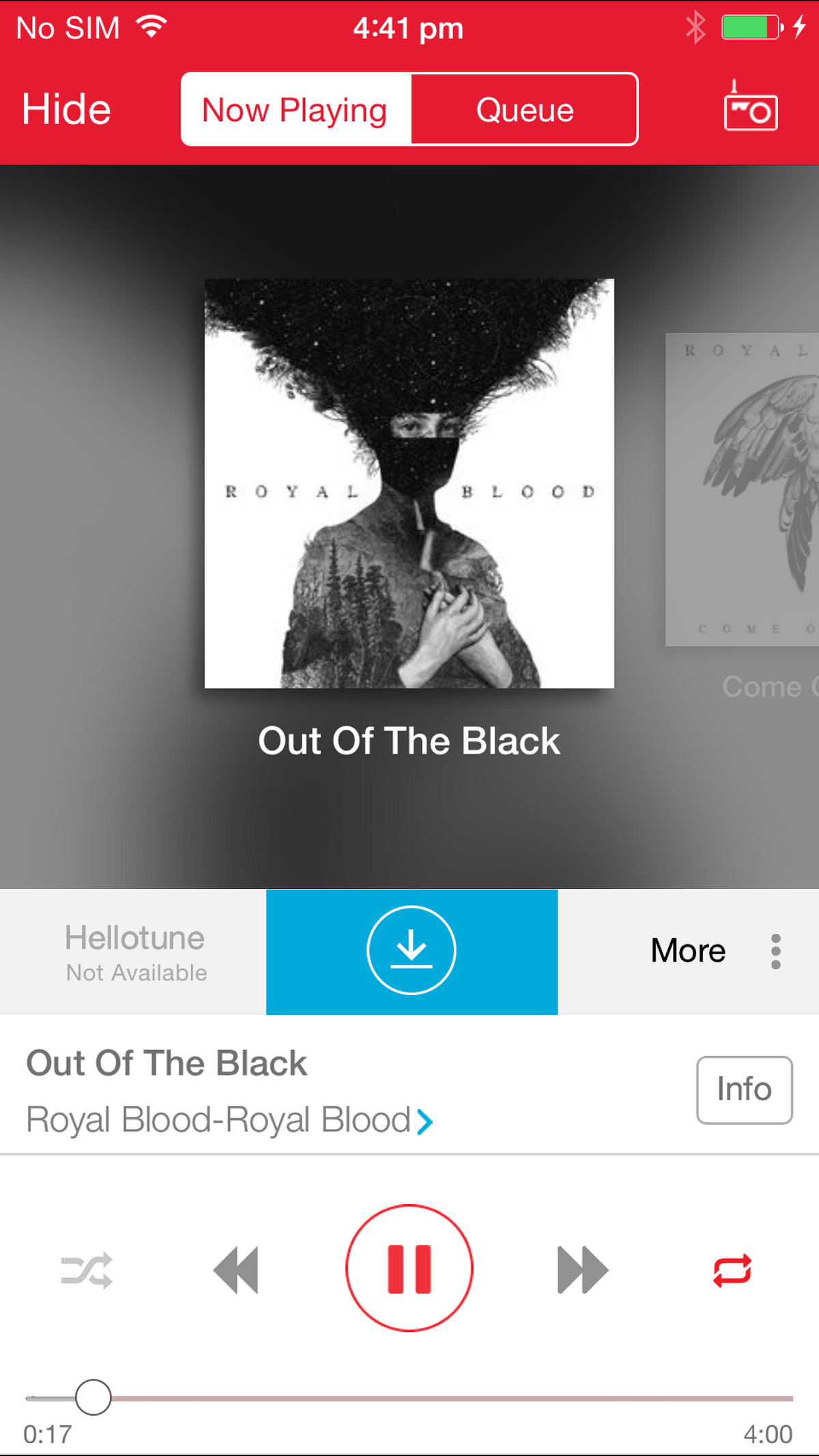This screenshot has height=1456, width=819.
Task: Skip to the previous track
Action: tap(236, 1270)
